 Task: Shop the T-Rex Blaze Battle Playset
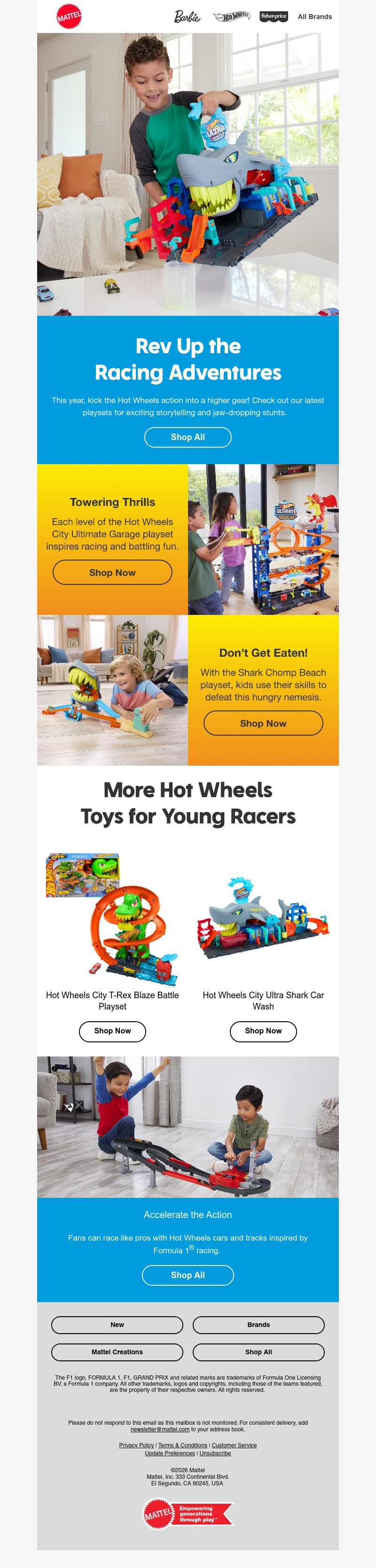point(112,1031)
